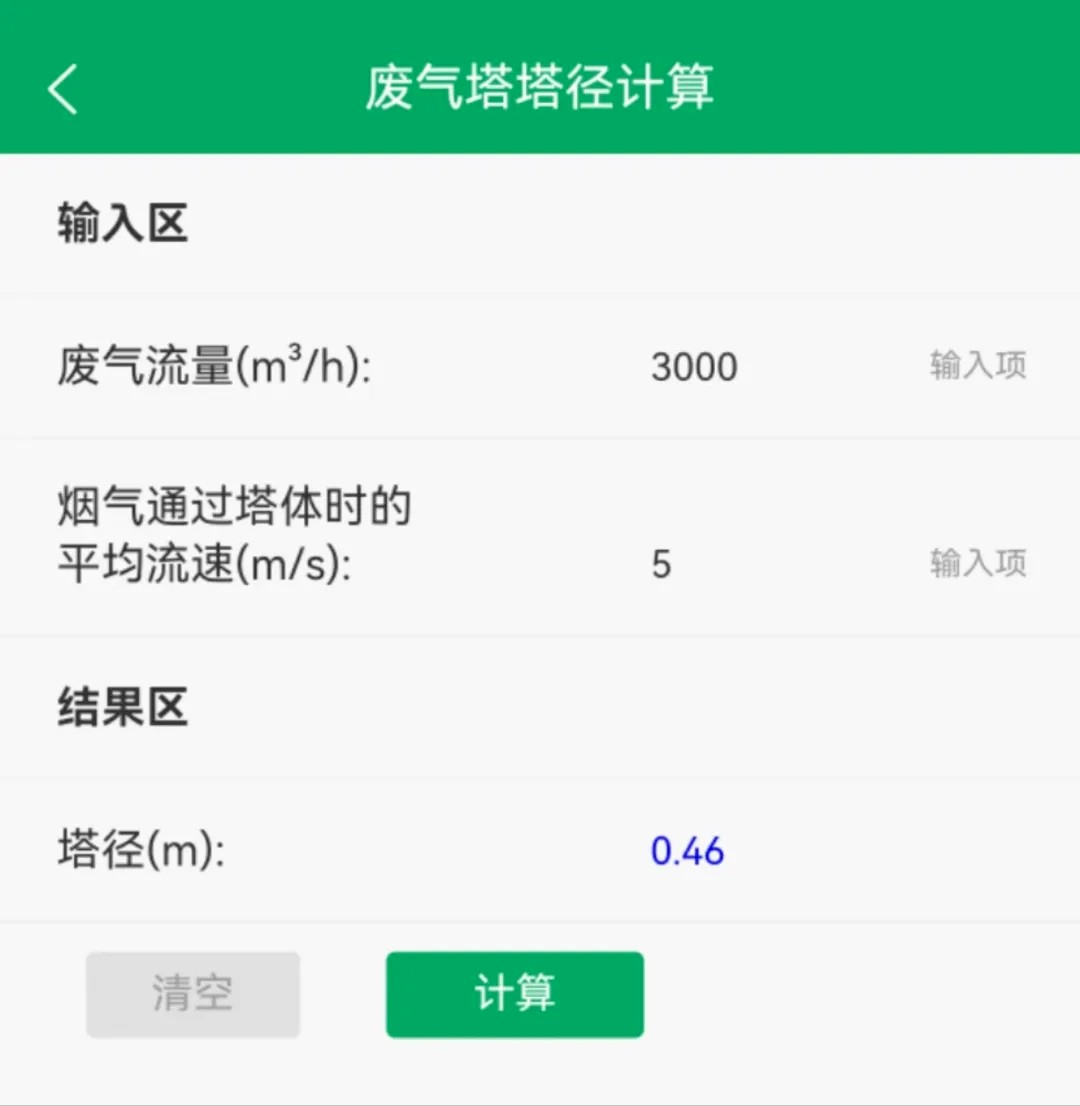Tap the 清空 clear button

[193, 994]
